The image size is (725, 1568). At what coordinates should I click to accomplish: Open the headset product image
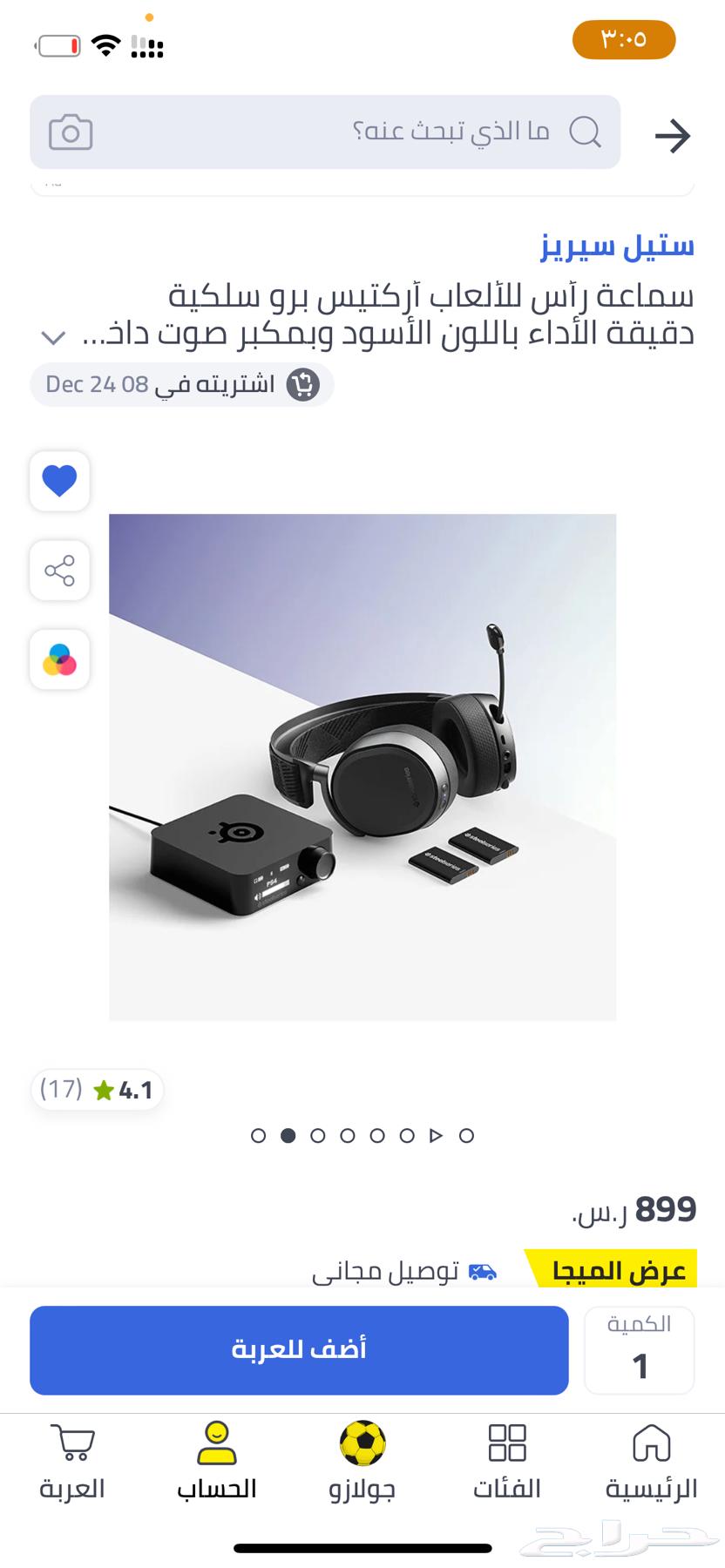point(362,767)
